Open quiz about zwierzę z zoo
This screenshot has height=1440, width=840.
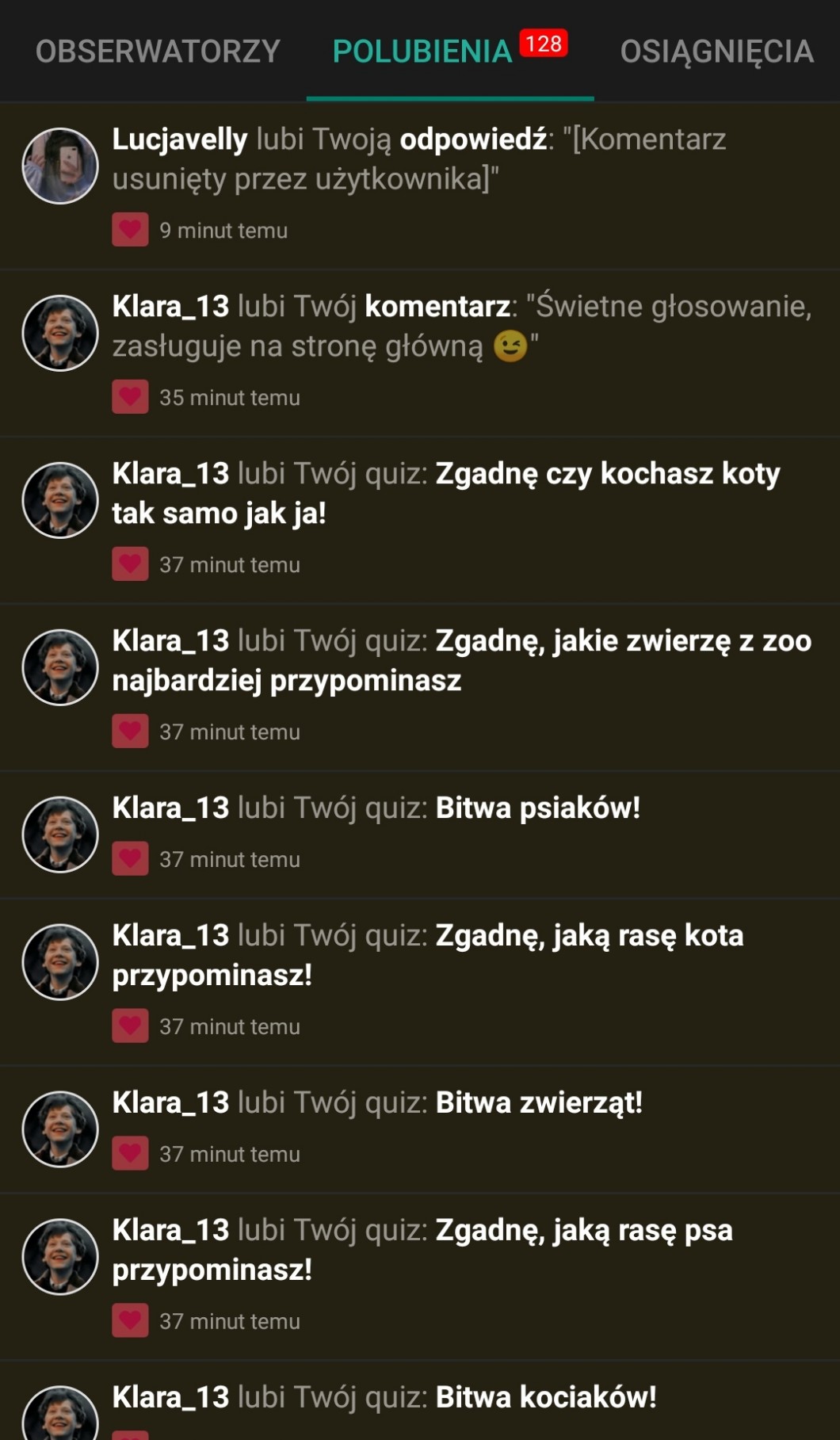click(623, 641)
